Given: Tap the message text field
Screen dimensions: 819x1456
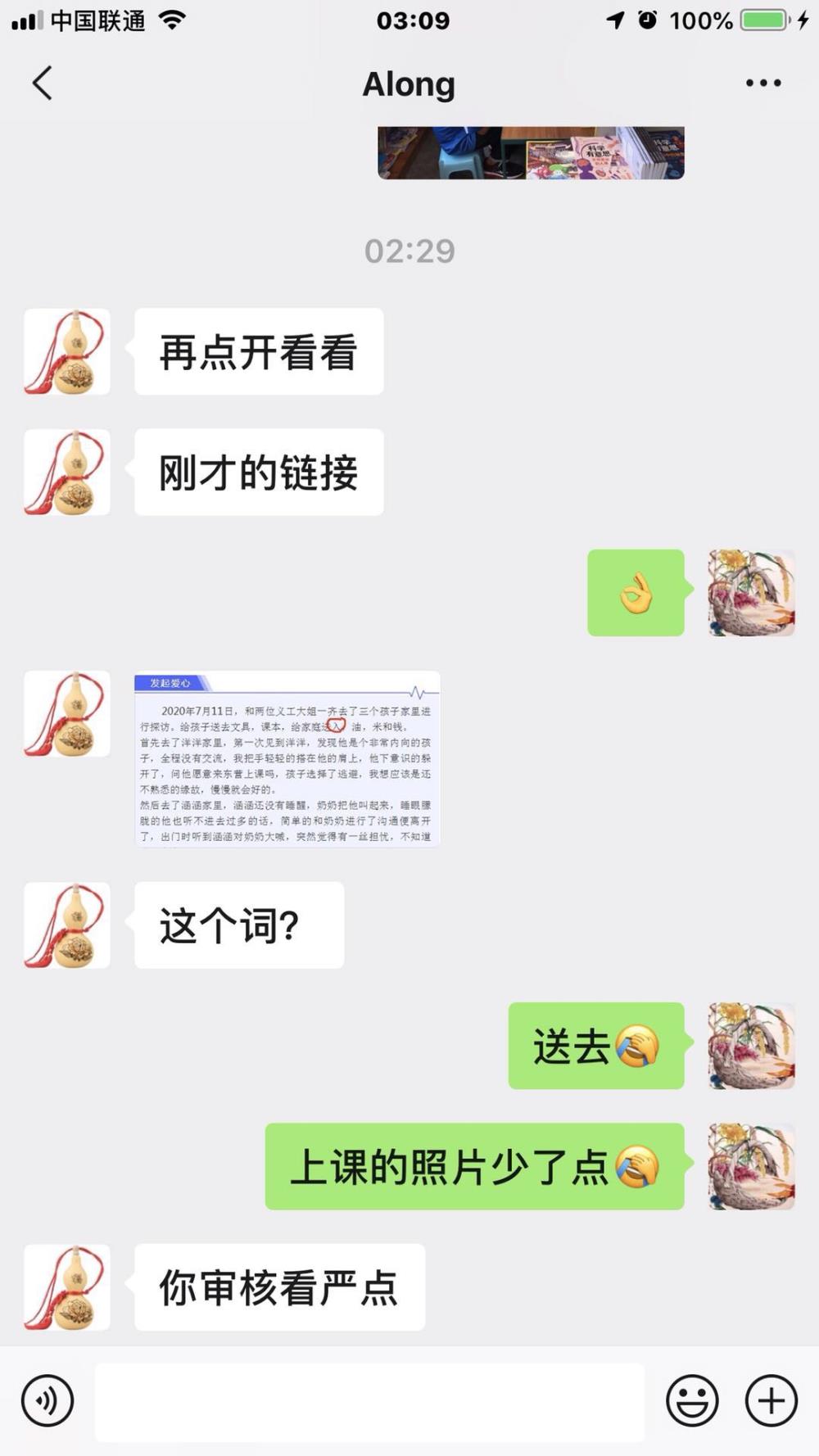Looking at the screenshot, I should point(369,1401).
